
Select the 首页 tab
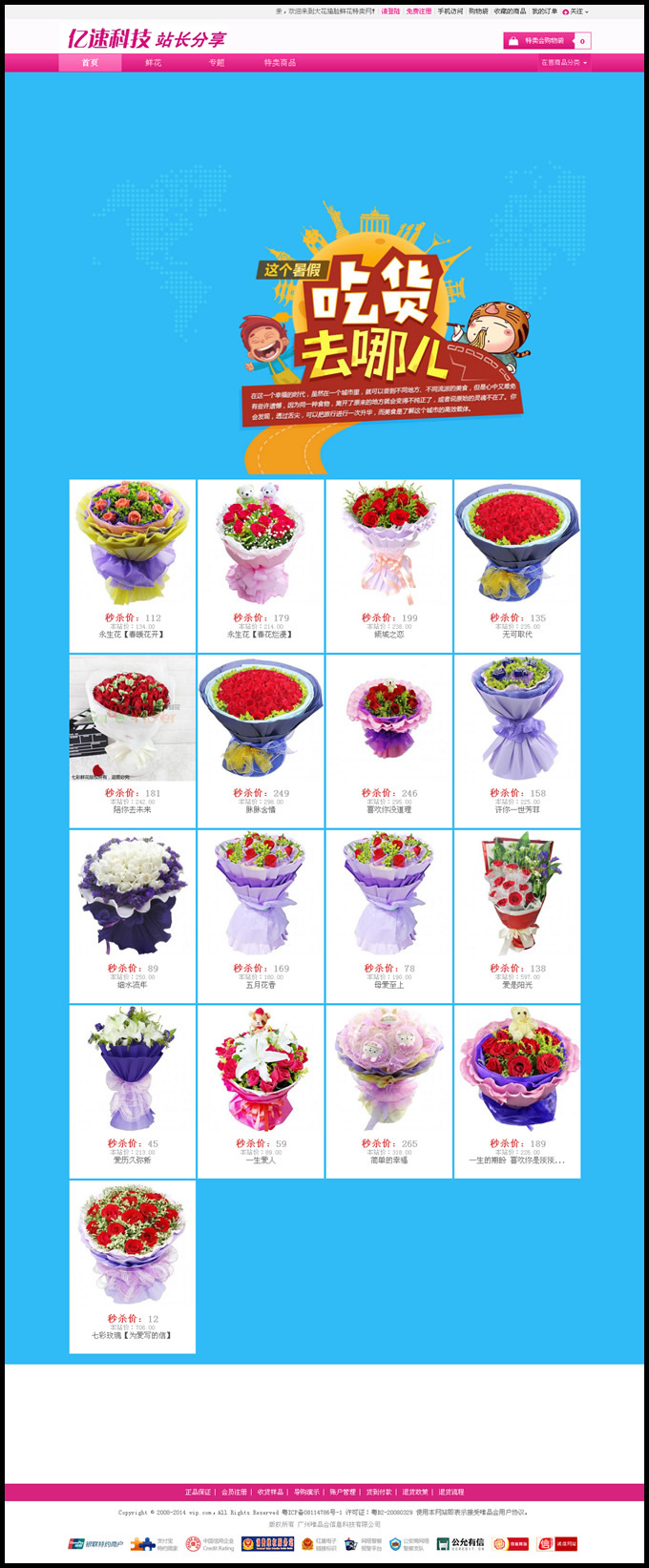[x=90, y=62]
